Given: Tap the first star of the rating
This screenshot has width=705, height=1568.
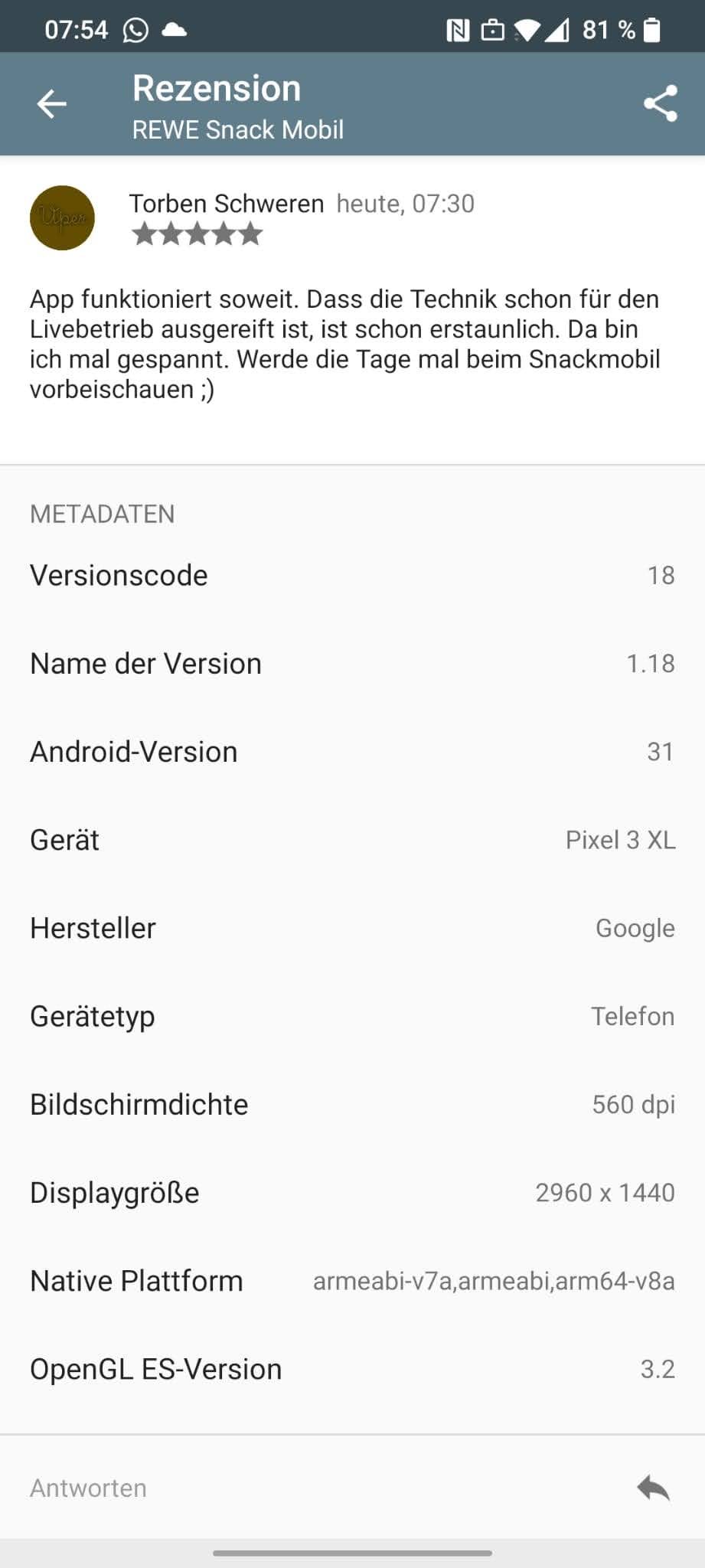Looking at the screenshot, I should point(145,234).
